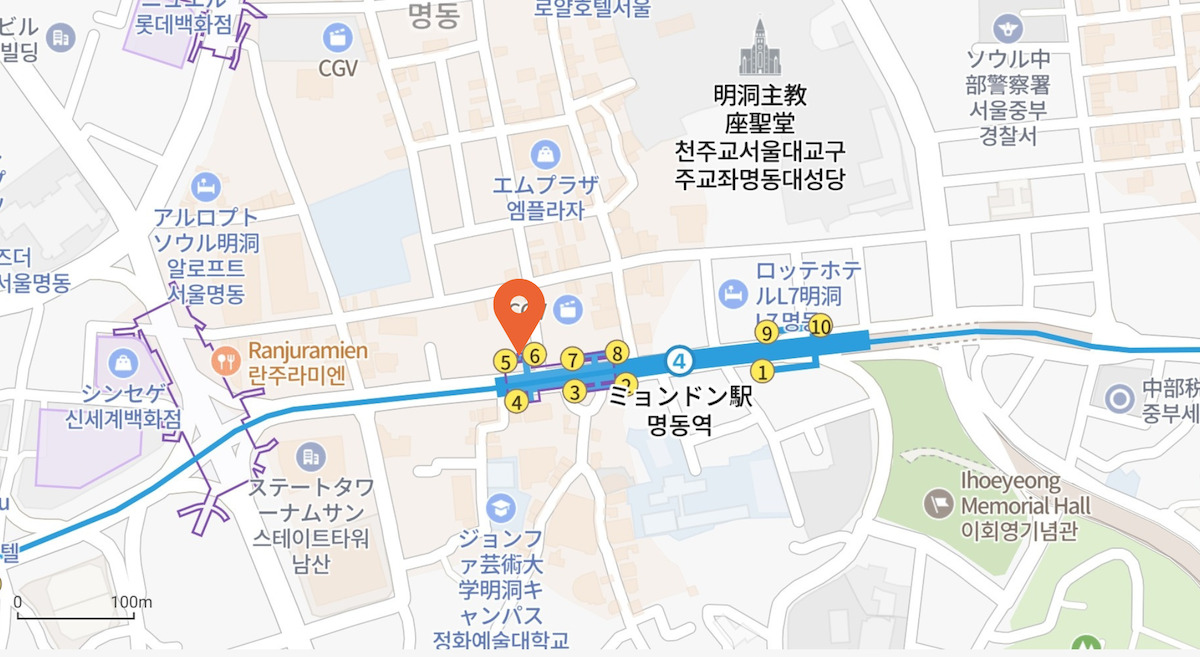The image size is (1200, 657).
Task: Tap station exit number 4
Action: point(516,402)
